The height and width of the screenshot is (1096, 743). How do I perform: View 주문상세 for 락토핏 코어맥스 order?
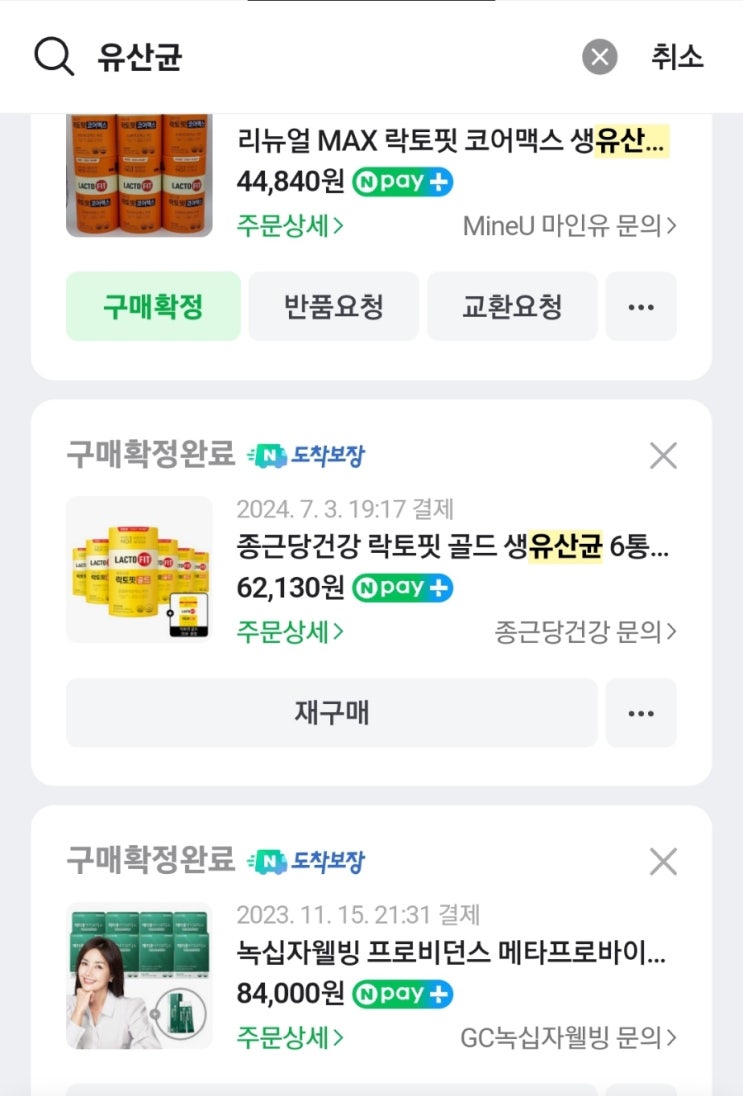click(290, 226)
